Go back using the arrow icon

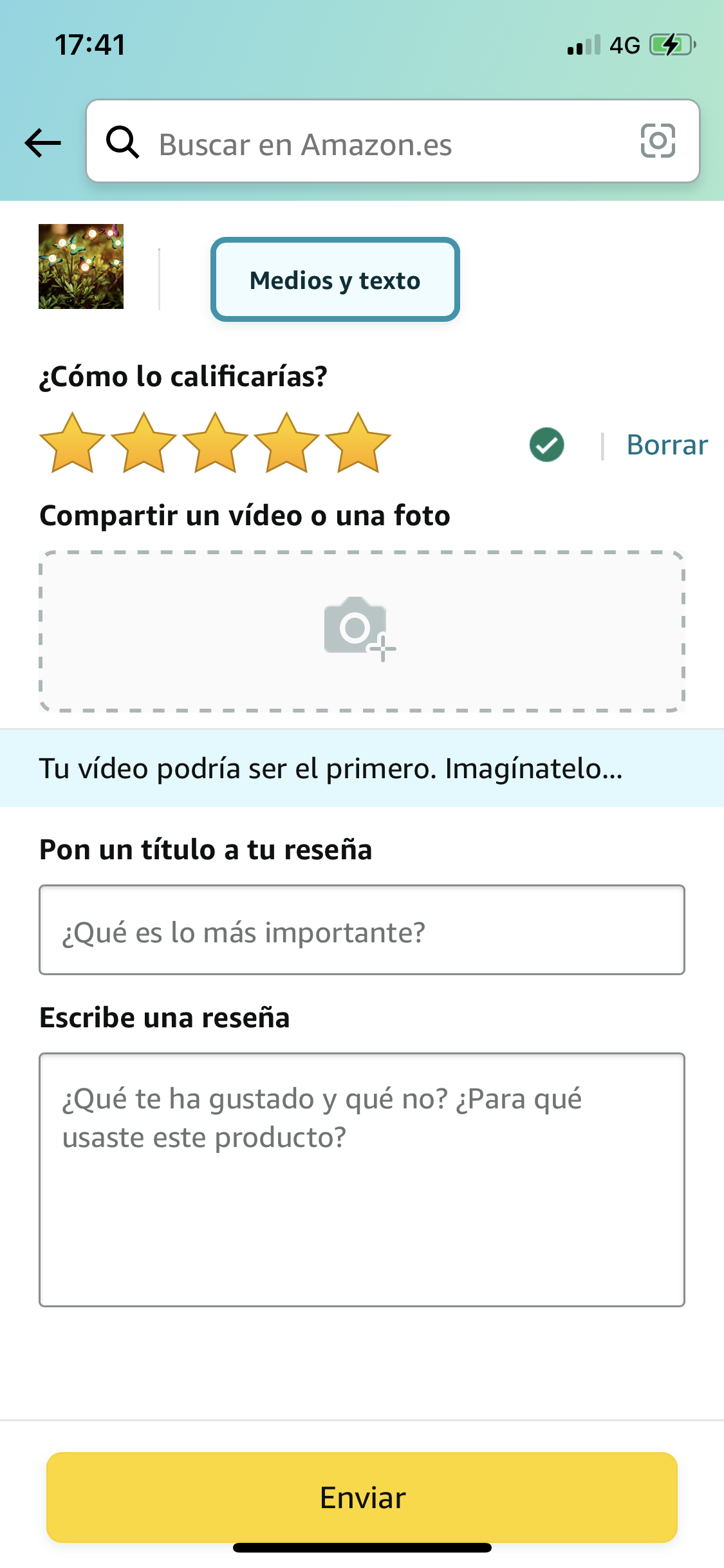[x=42, y=142]
